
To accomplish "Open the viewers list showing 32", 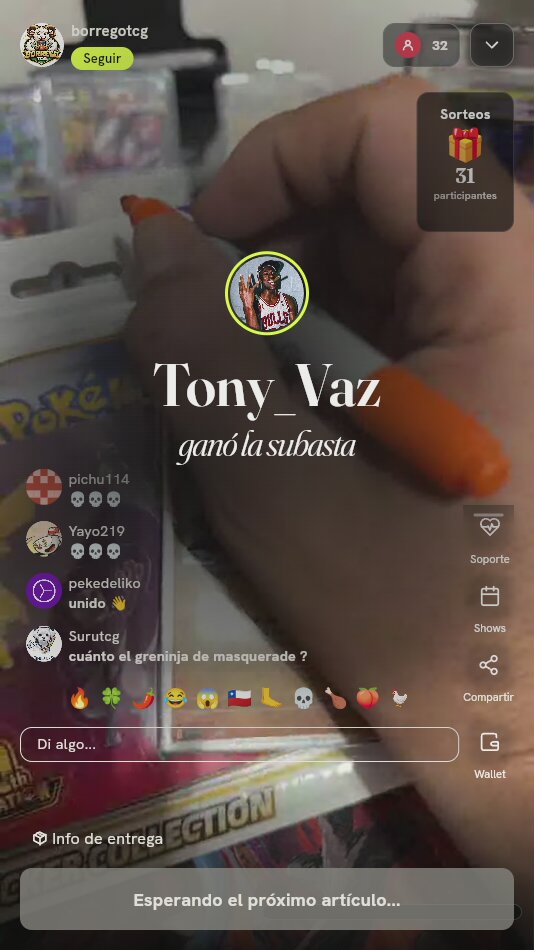I will pos(421,45).
